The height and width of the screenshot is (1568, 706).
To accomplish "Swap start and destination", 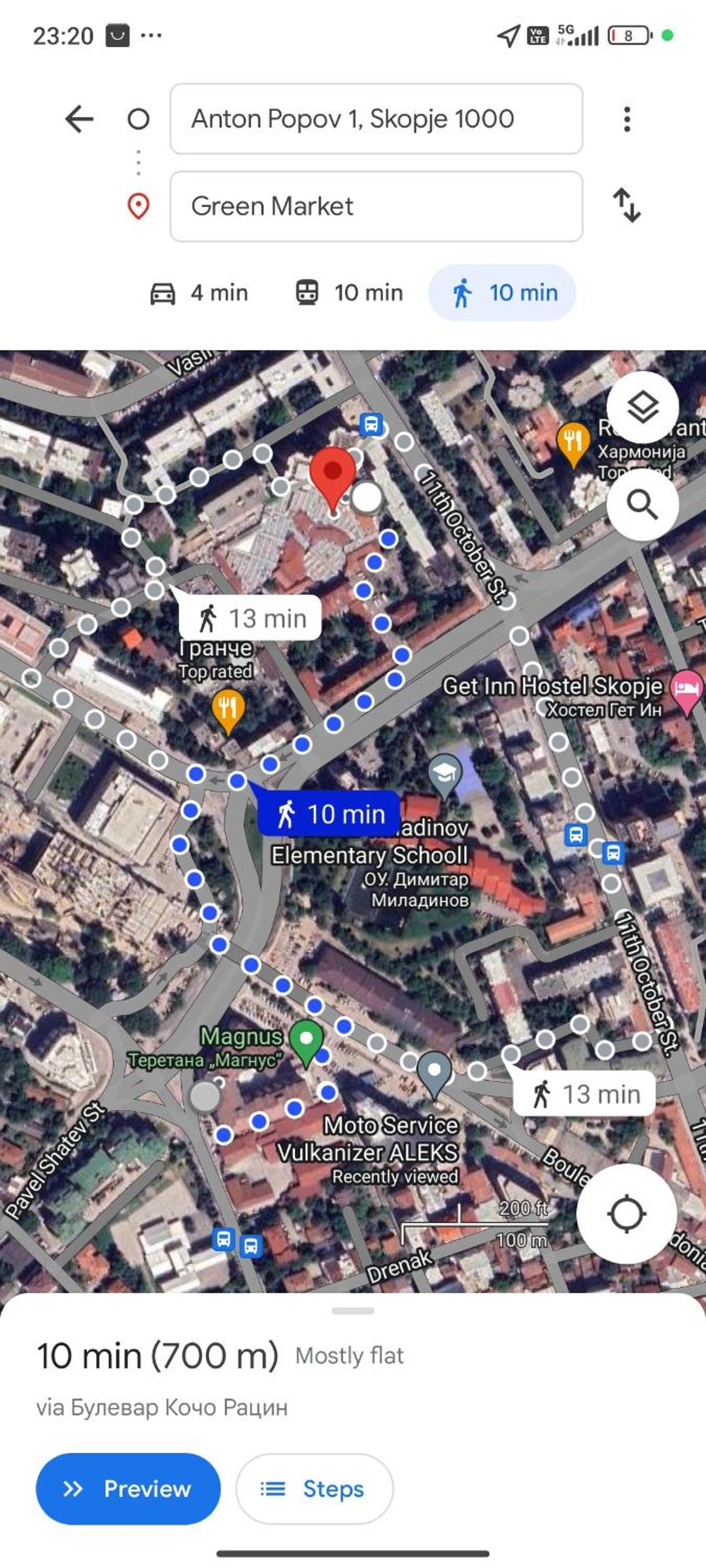I will [x=627, y=205].
